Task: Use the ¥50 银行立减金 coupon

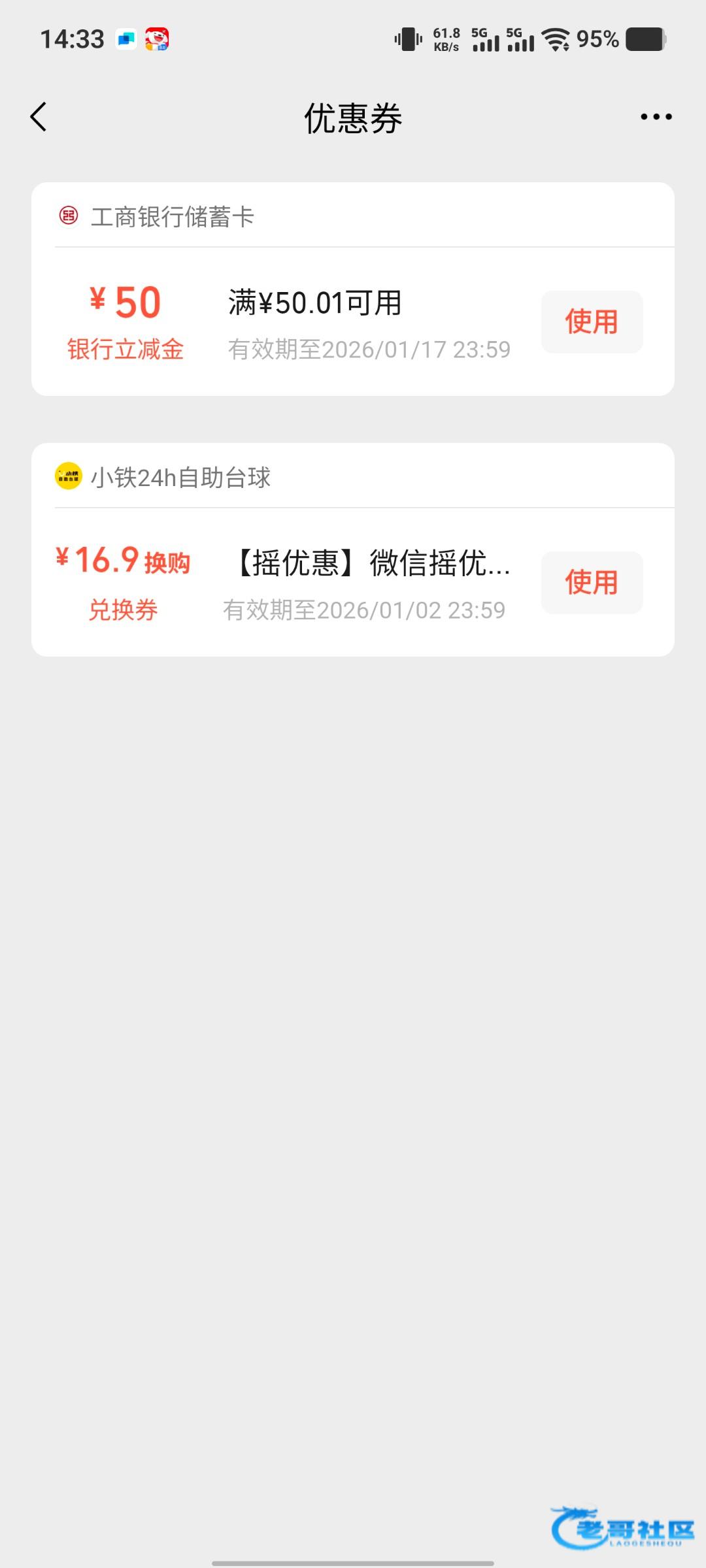Action: pyautogui.click(x=592, y=322)
